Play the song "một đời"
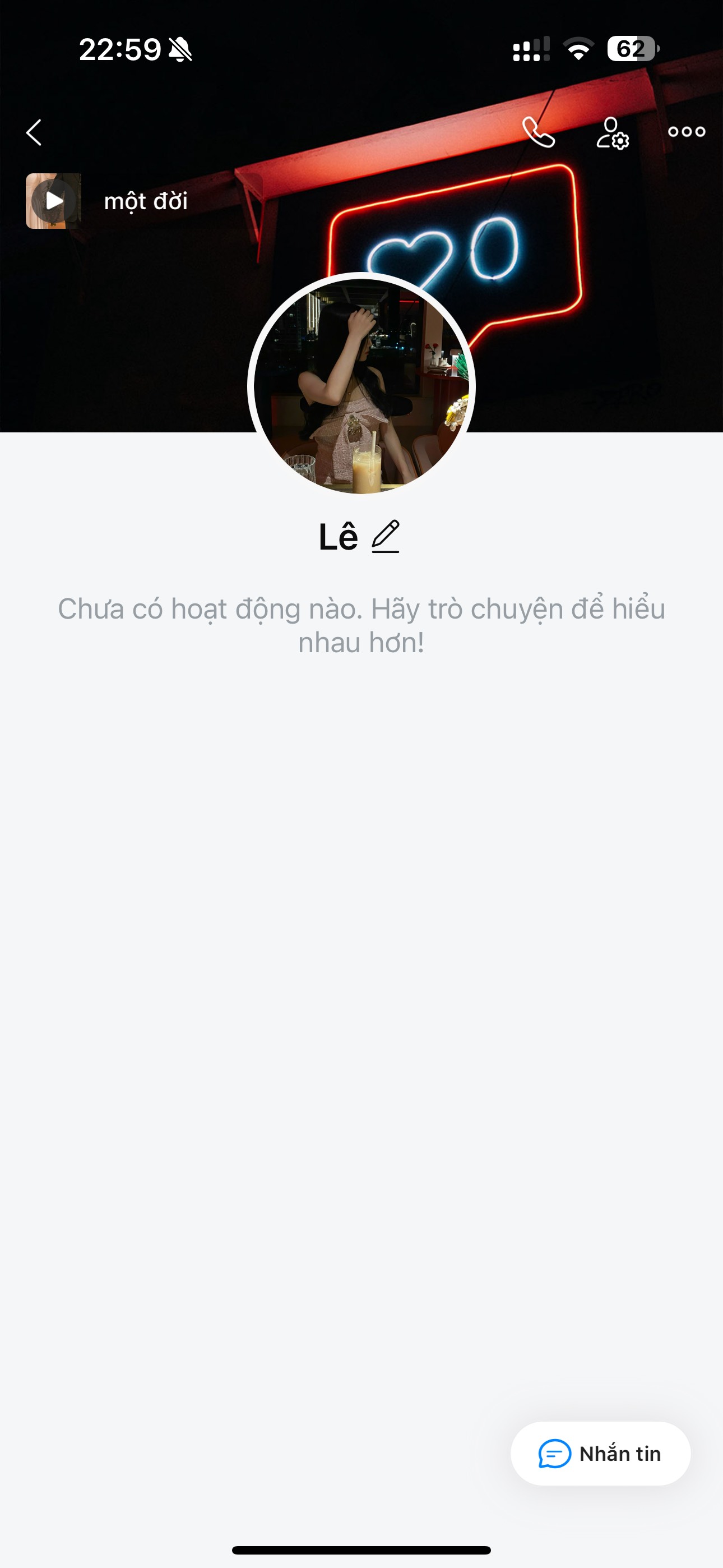 point(54,201)
